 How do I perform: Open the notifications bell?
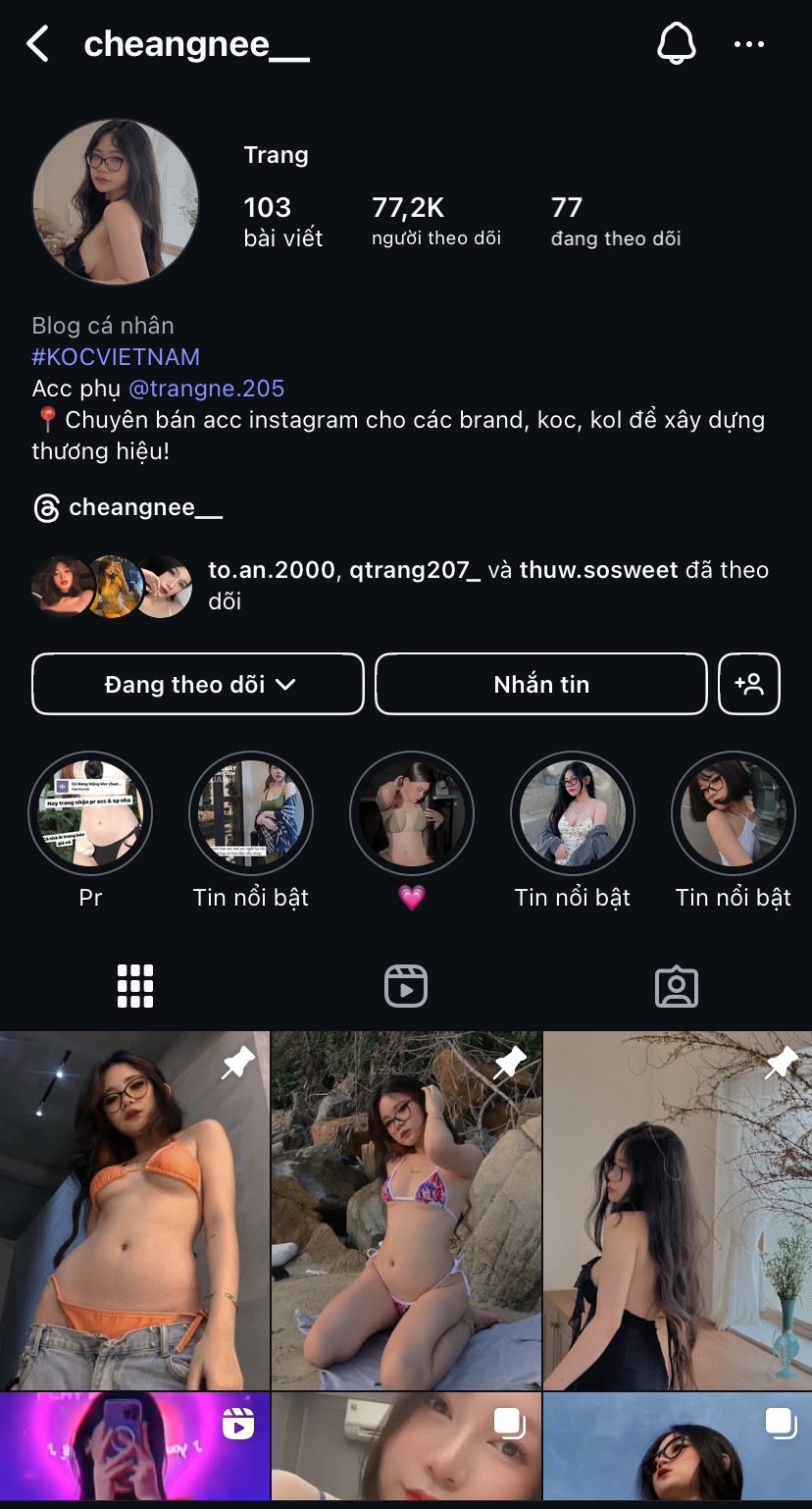676,44
